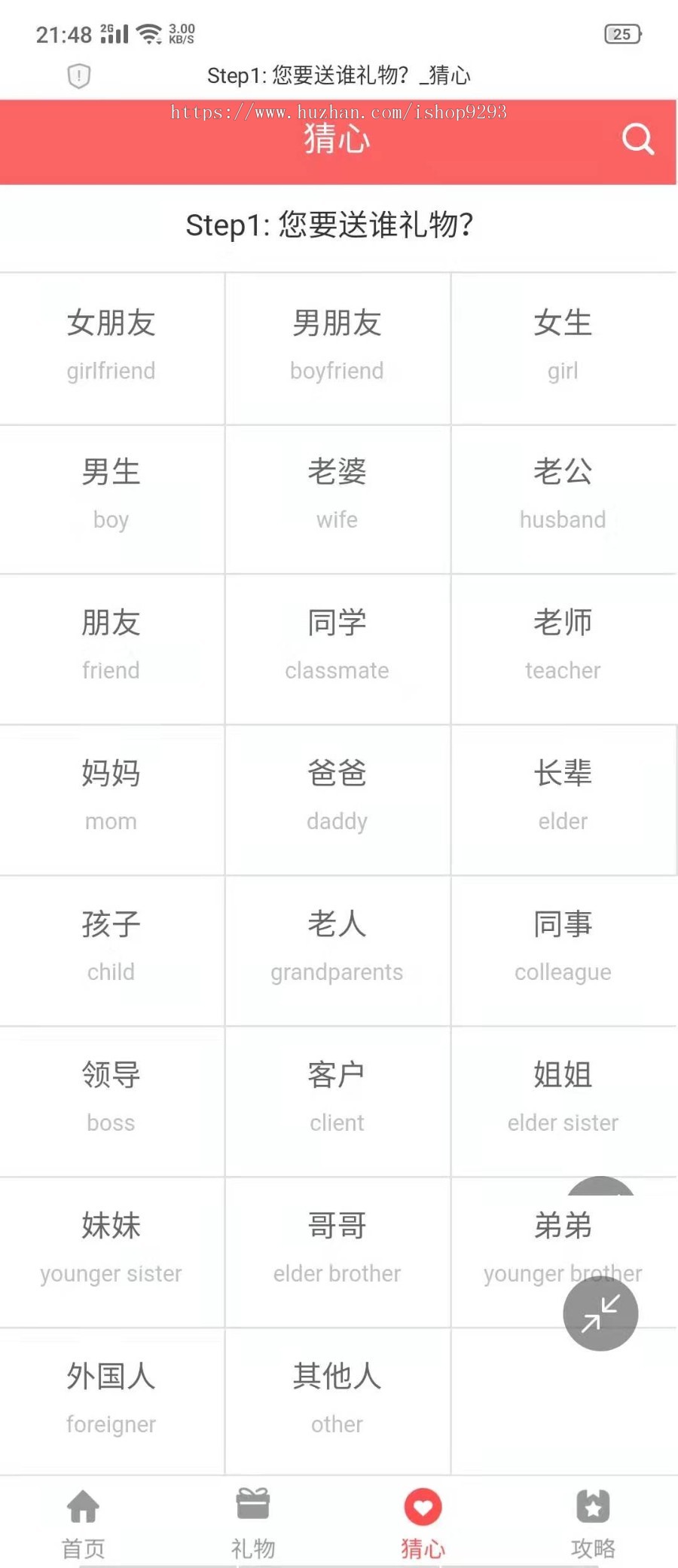
Task: Tap the floating collapse arrows button
Action: coord(600,1314)
